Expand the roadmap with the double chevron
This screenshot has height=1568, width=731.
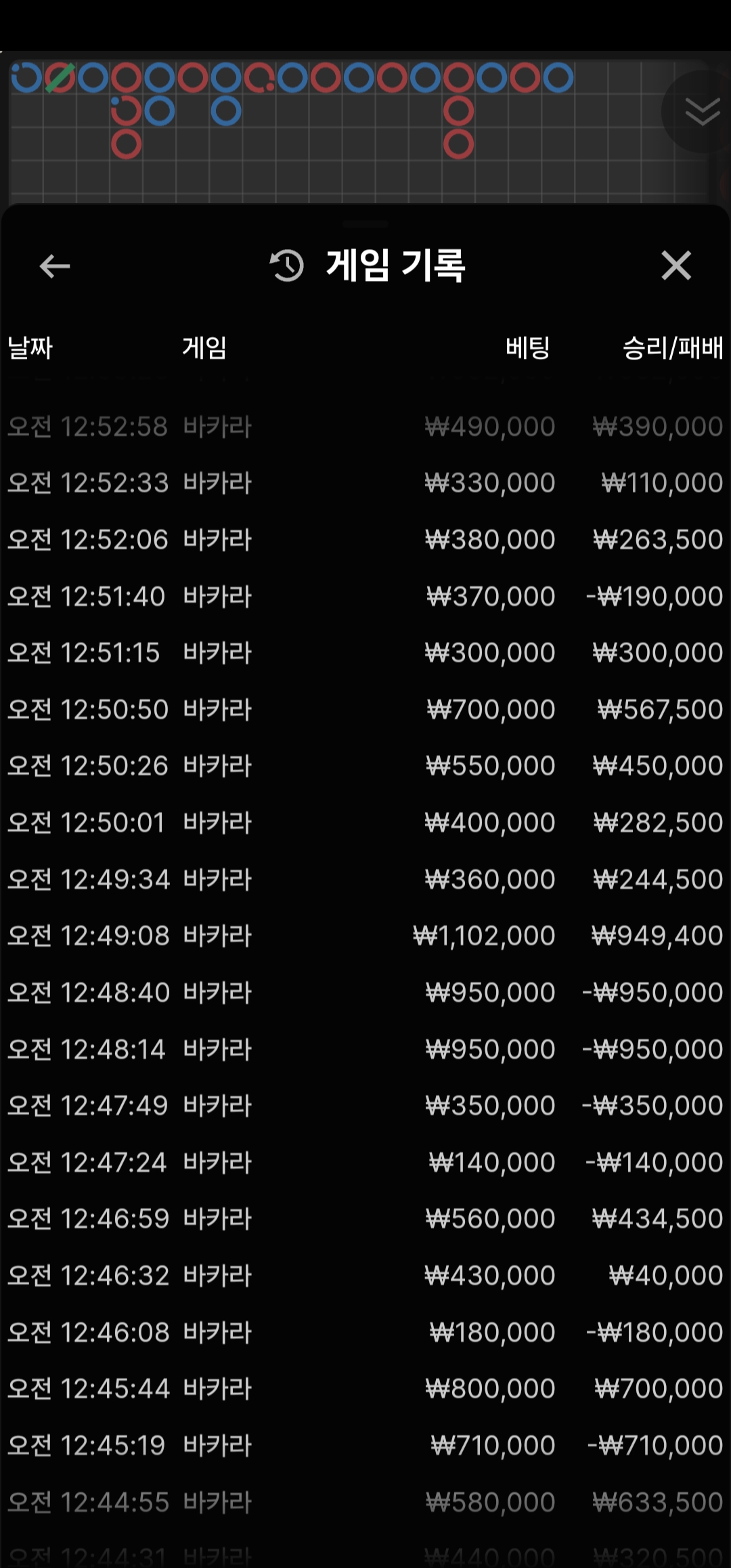pyautogui.click(x=702, y=112)
